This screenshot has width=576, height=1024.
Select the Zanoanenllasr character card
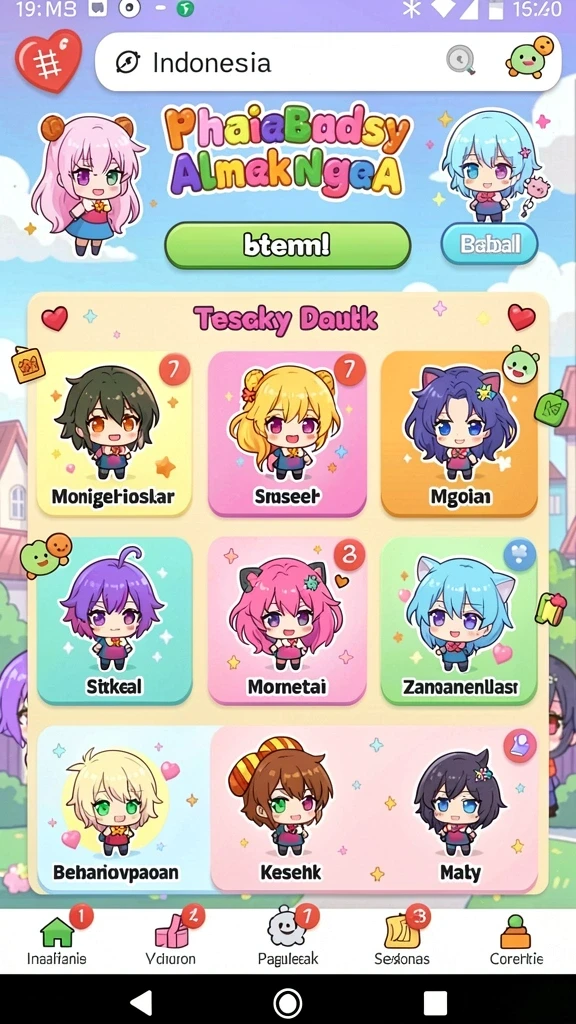[459, 620]
